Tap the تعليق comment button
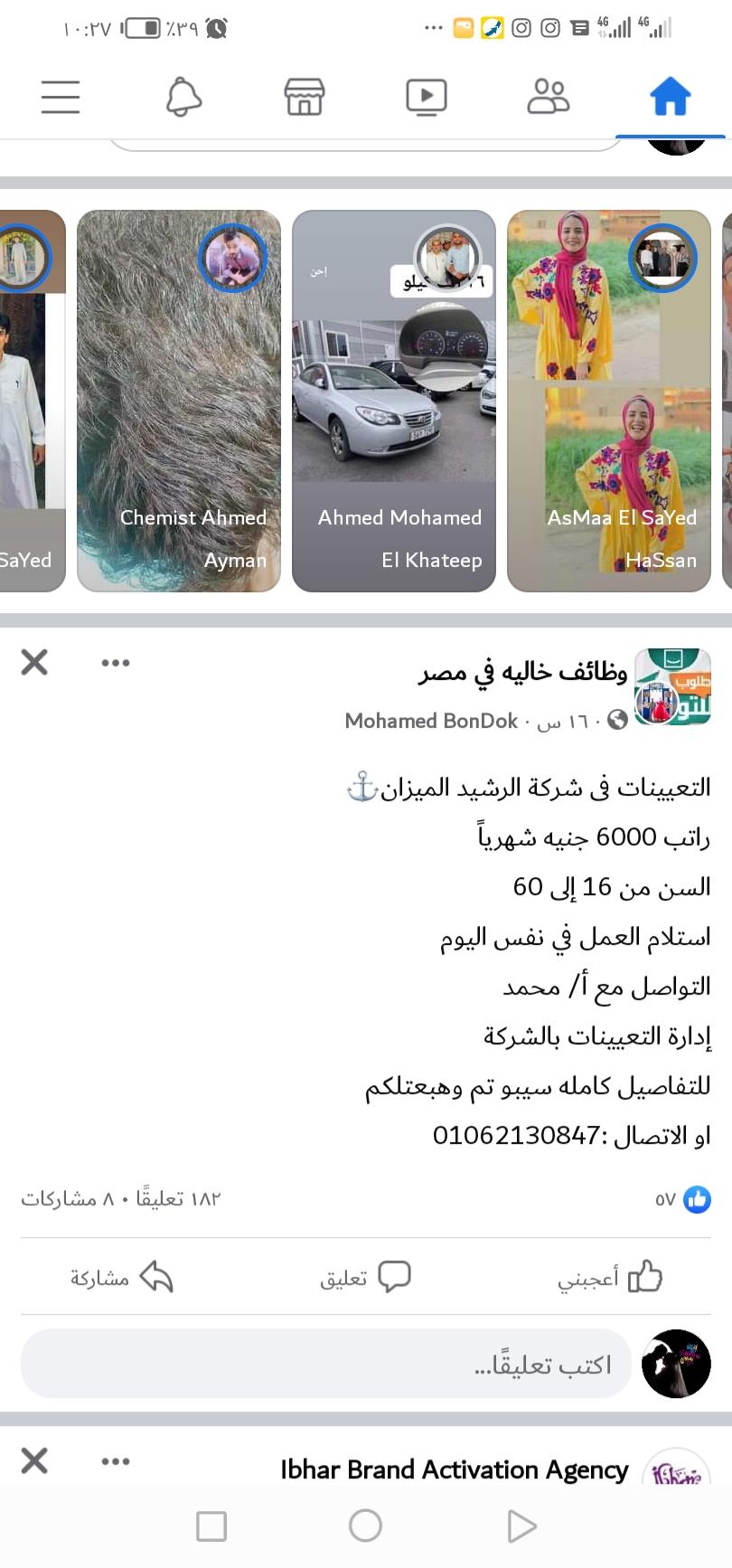The width and height of the screenshot is (732, 1568). (365, 1277)
